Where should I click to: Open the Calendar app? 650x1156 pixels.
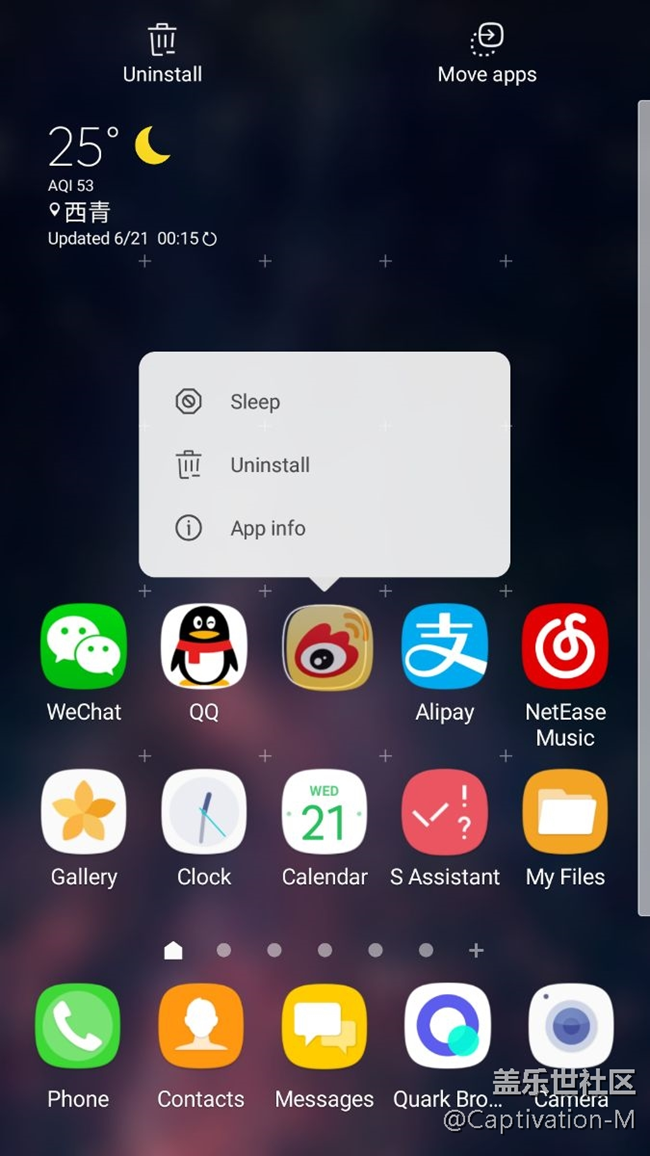(x=324, y=812)
